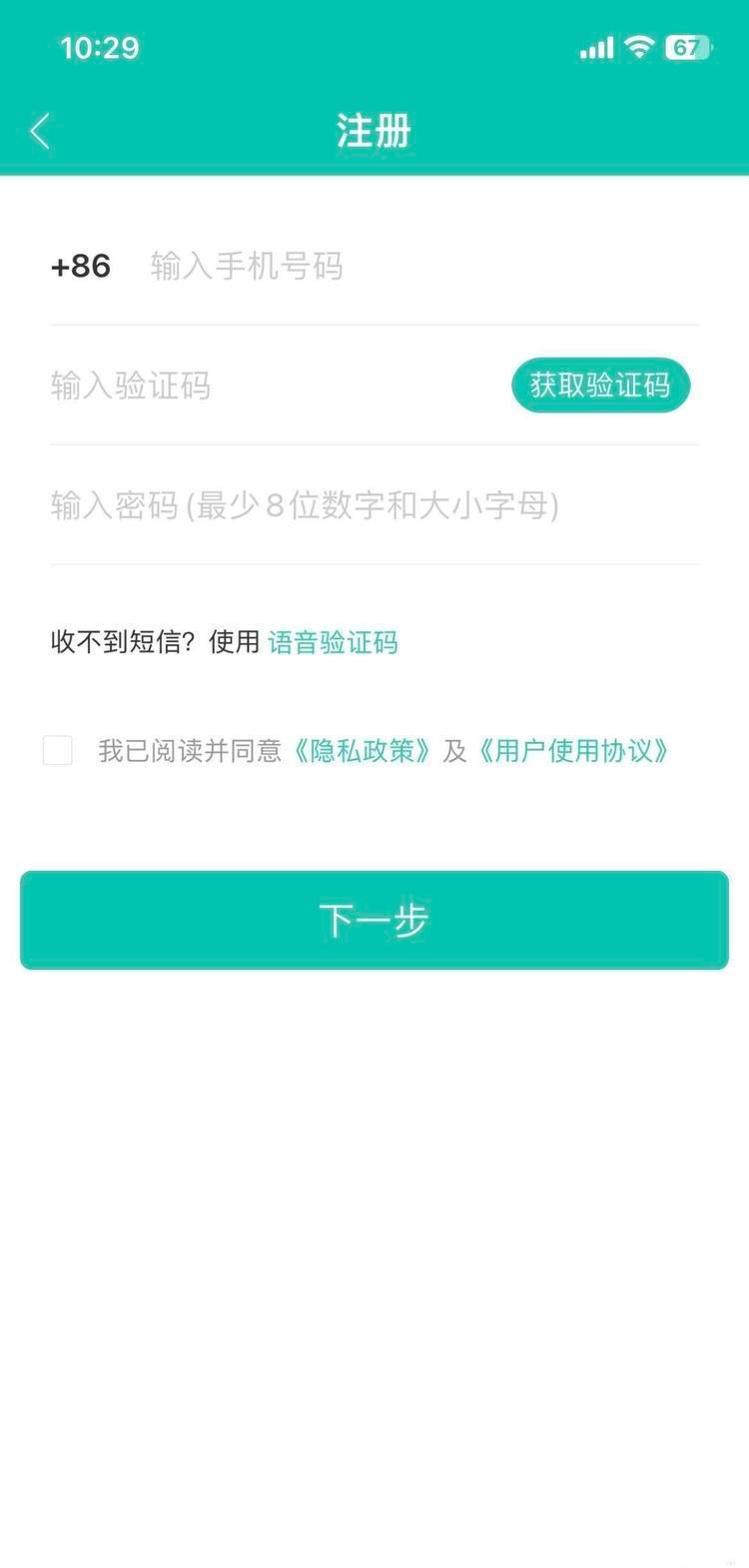Tap the 输入手机号码 phone number field
Screen dimensions: 749x1568
click(399, 267)
